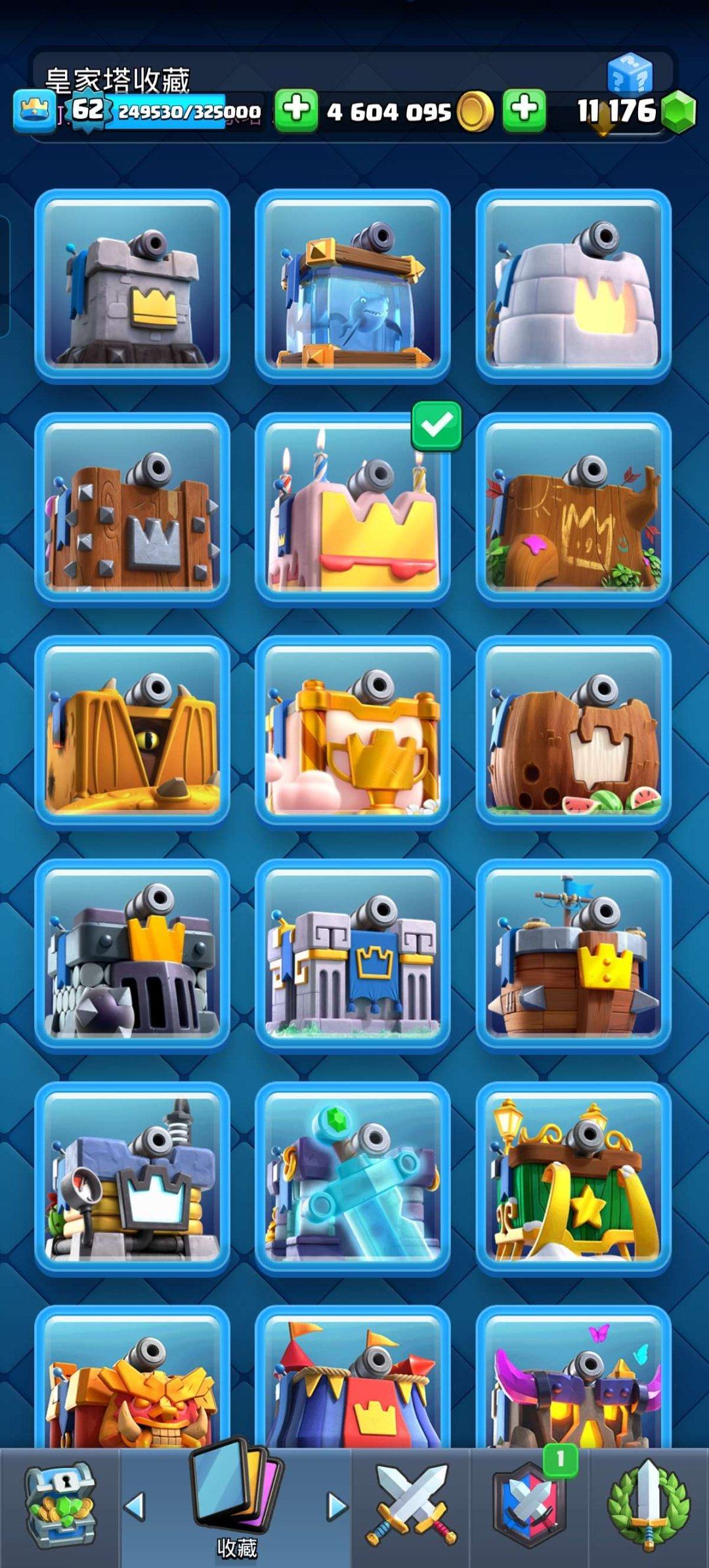Tap the right arrow beside the 收藏 tab

click(x=336, y=1506)
